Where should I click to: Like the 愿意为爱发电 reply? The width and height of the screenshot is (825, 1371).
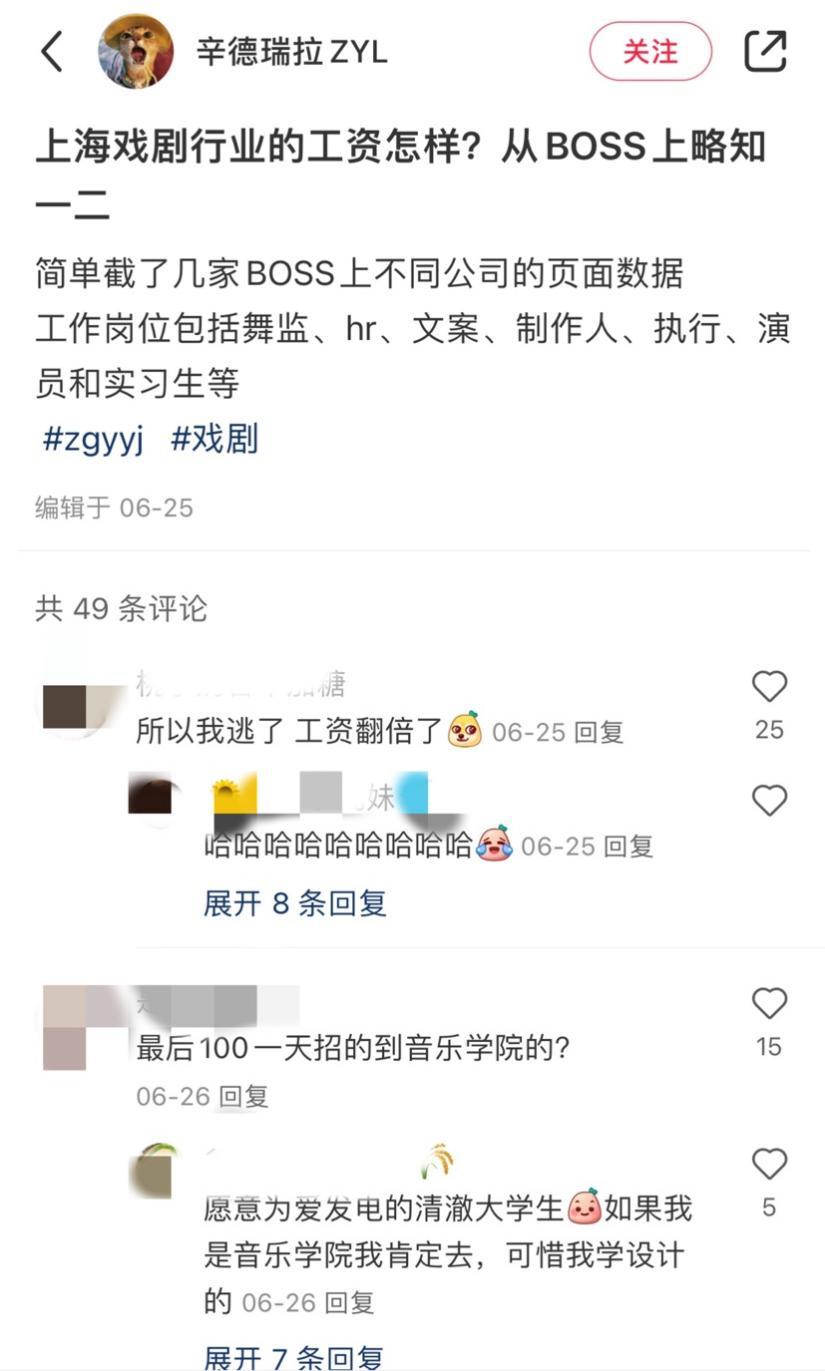pos(769,1164)
